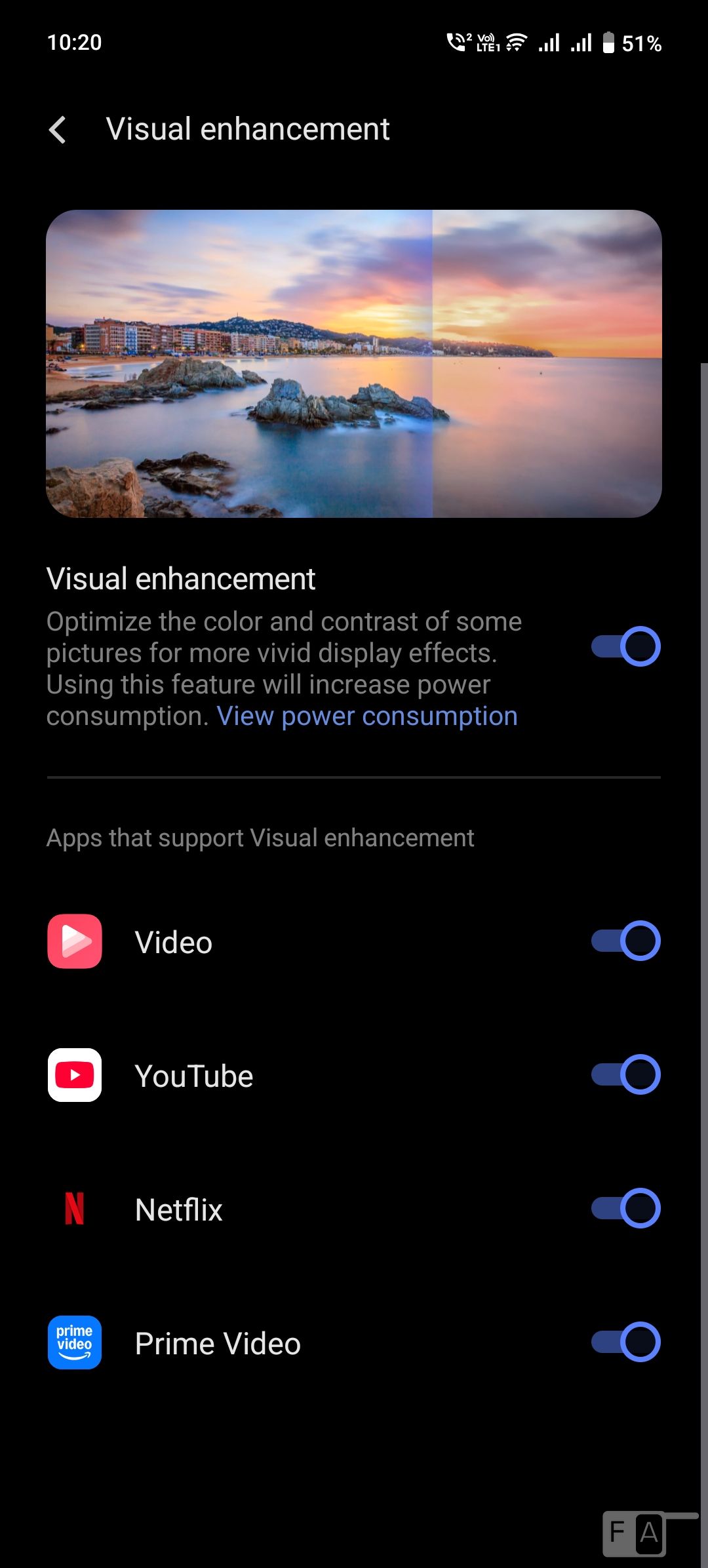
Task: Go back from Visual enhancement
Action: click(x=58, y=129)
